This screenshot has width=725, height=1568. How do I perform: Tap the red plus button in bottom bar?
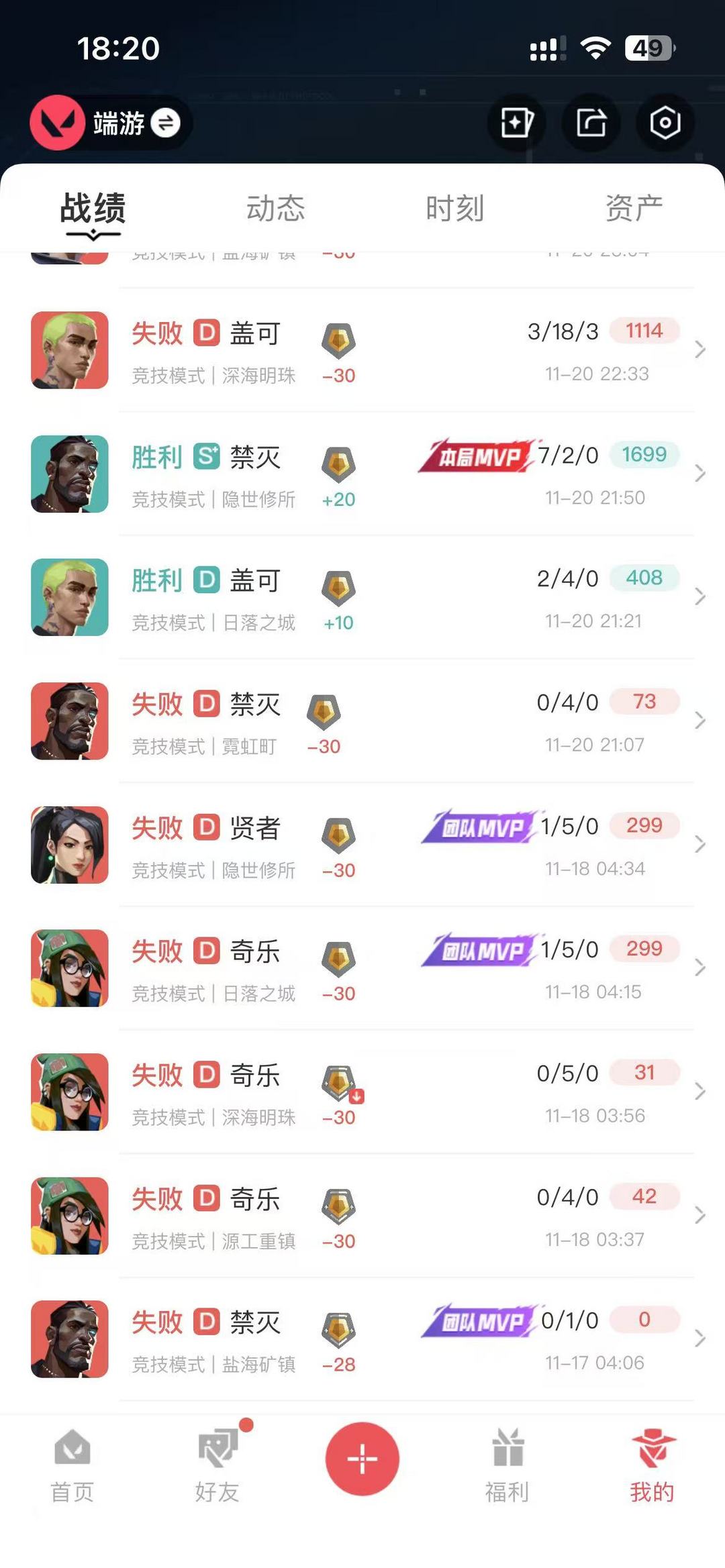(362, 1460)
